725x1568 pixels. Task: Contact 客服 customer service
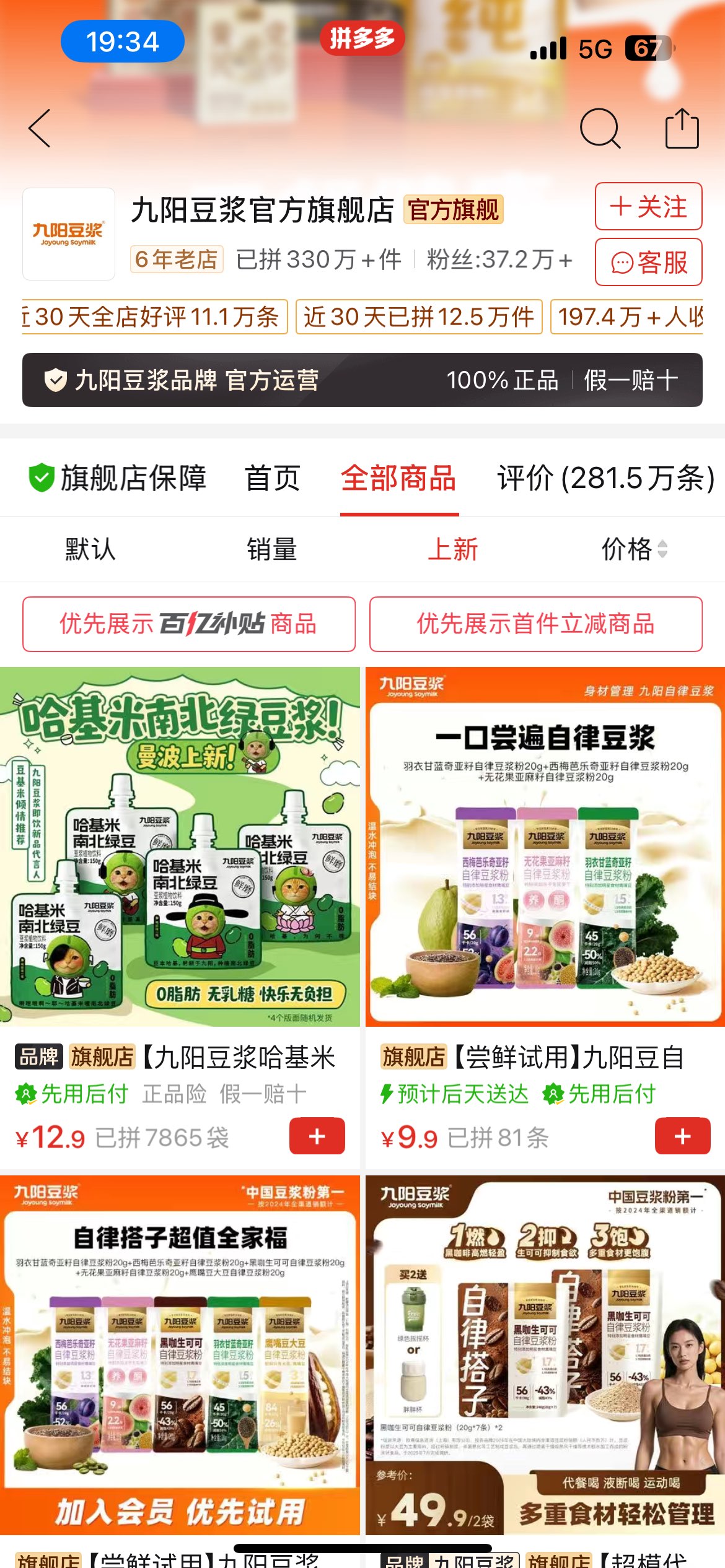coord(648,263)
